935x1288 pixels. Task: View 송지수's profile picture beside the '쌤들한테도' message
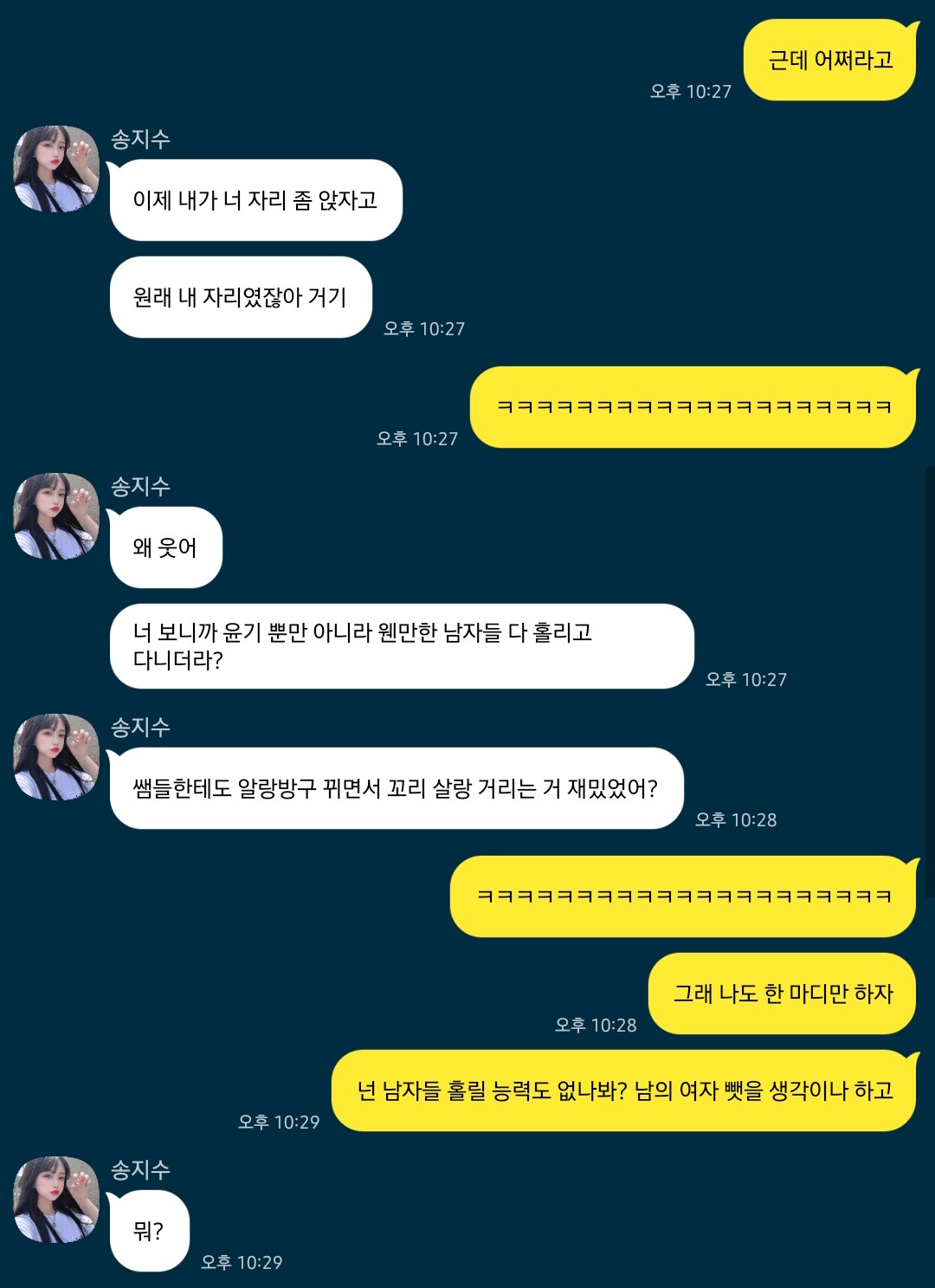click(x=56, y=757)
